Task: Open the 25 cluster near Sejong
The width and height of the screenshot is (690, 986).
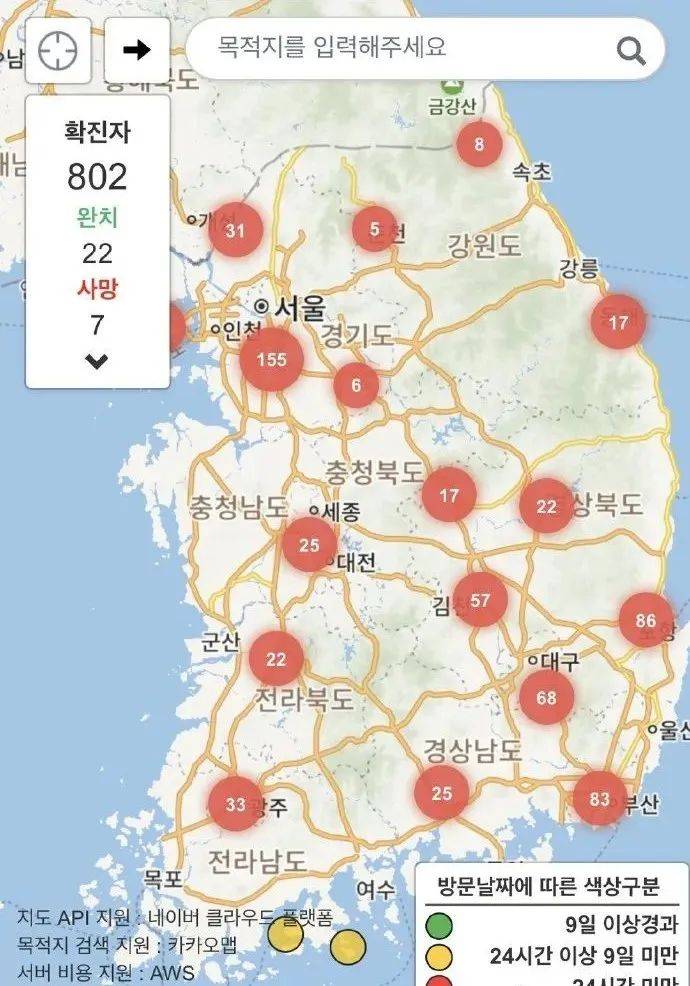Action: (x=309, y=545)
